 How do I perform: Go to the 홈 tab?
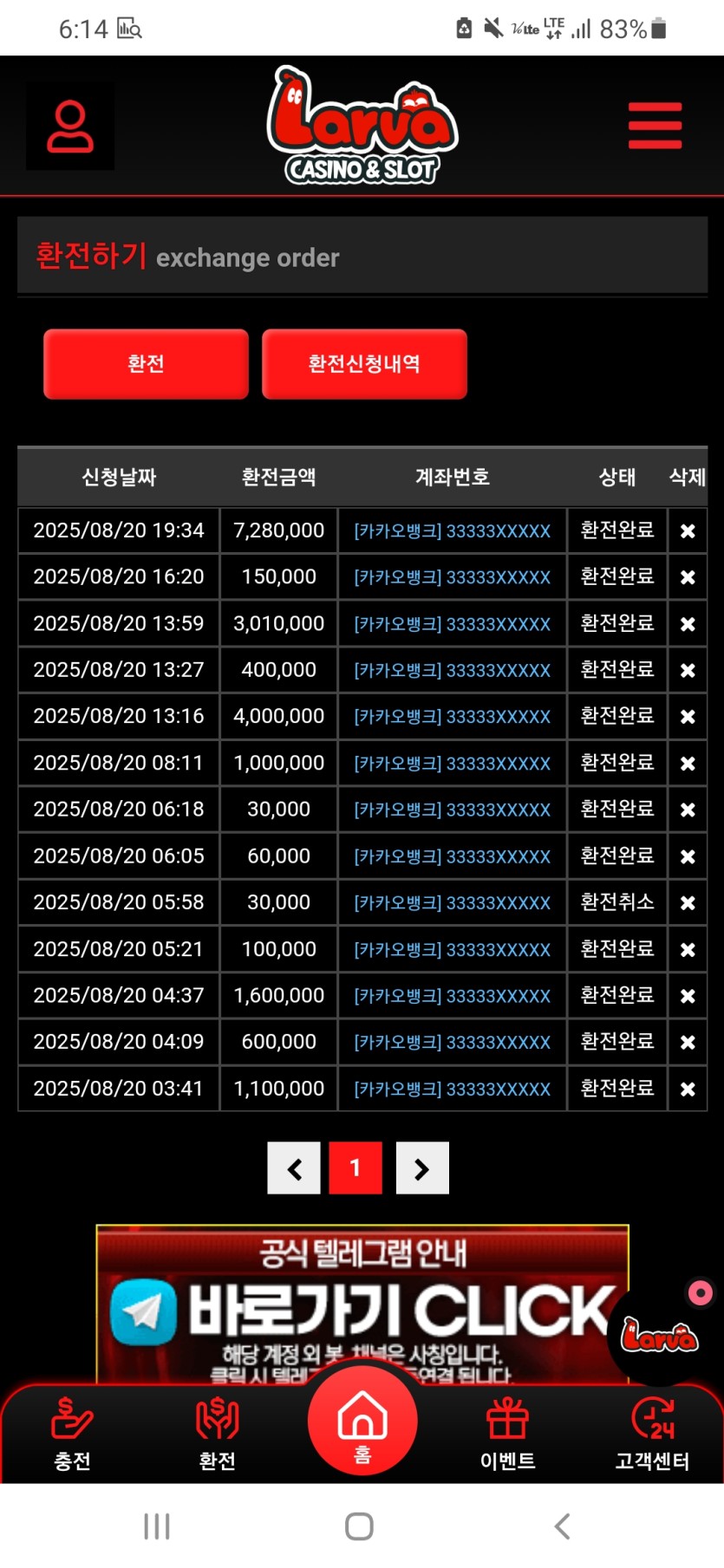coord(362,1423)
